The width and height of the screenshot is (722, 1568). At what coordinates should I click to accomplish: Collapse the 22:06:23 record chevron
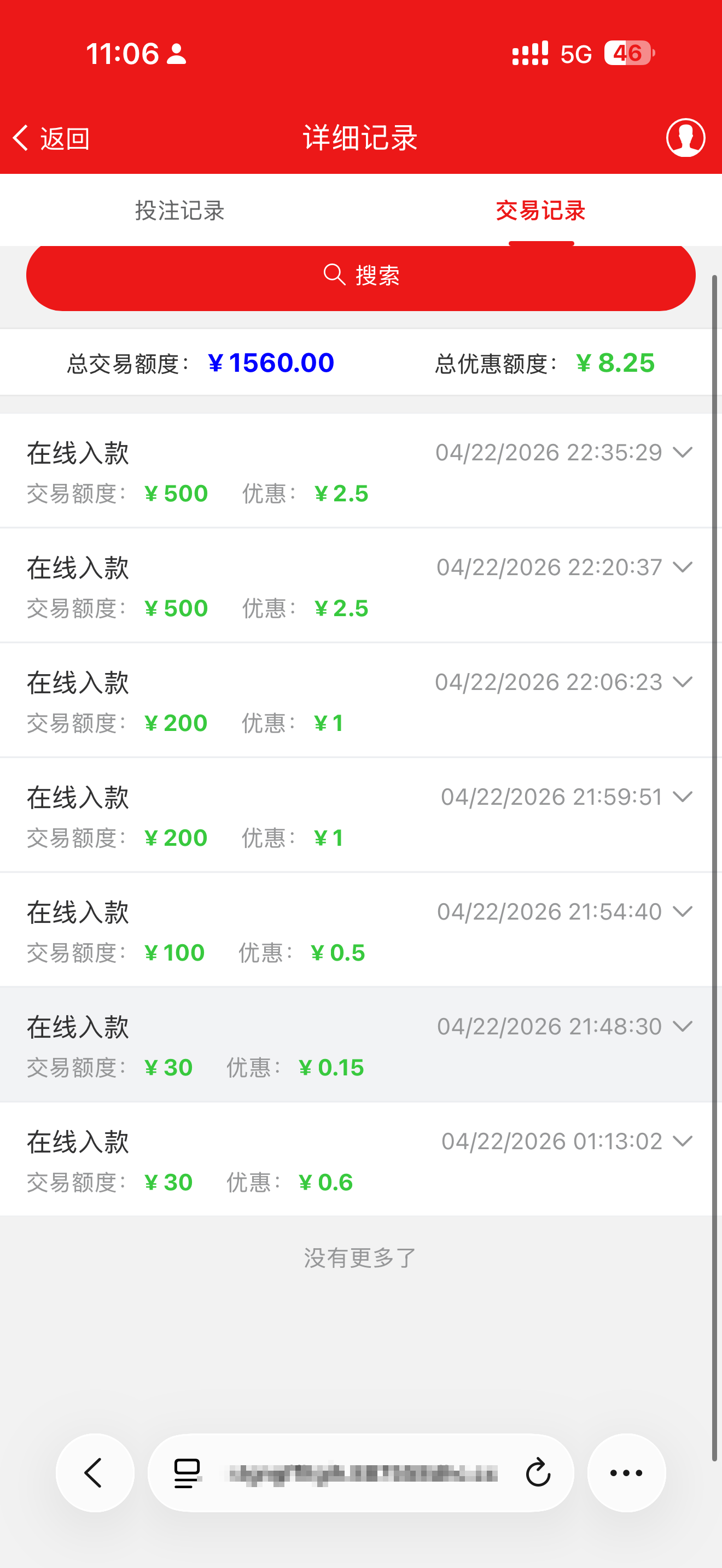(683, 682)
